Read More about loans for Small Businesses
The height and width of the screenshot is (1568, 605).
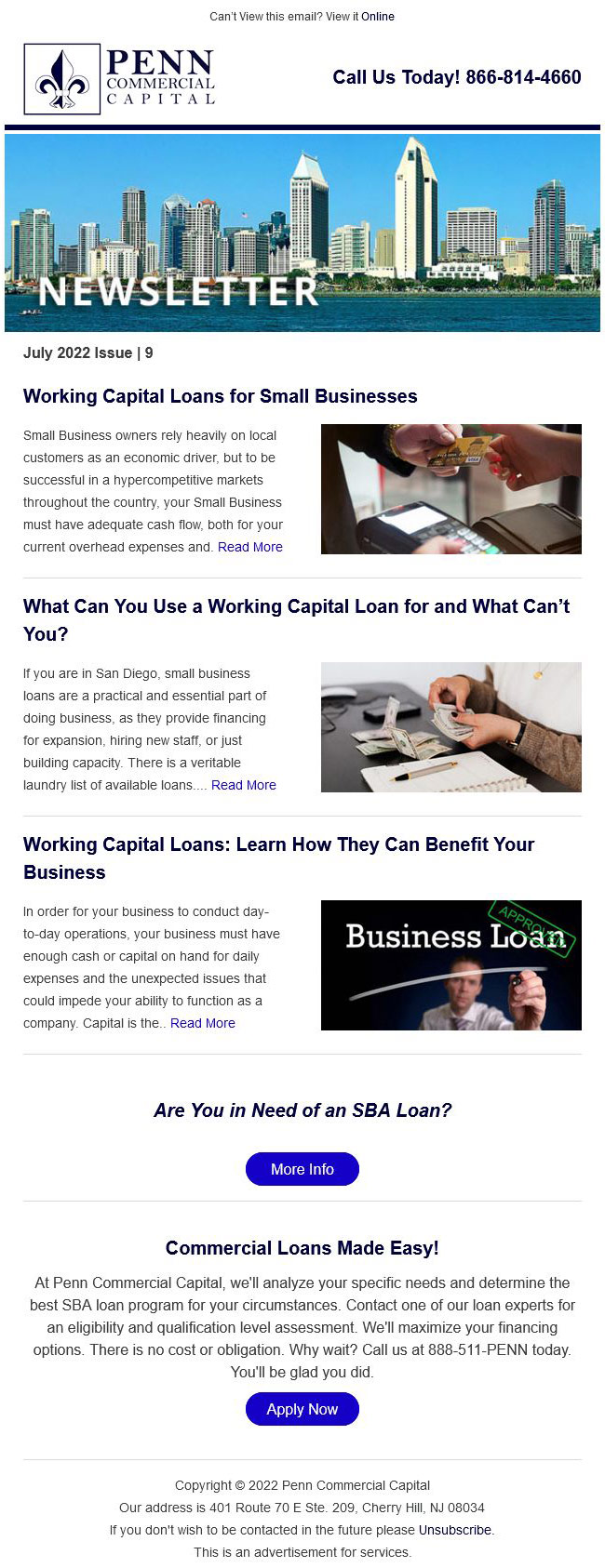[x=249, y=547]
